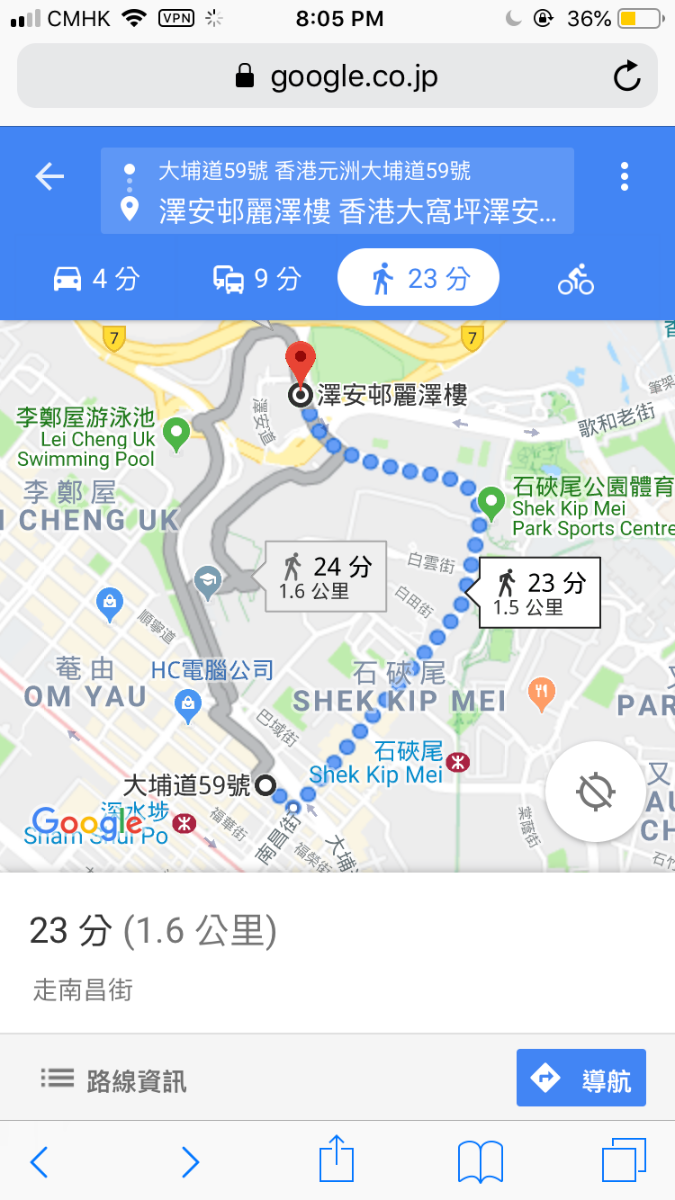Open 路線資訊 route details
675x1200 pixels.
114,1079
